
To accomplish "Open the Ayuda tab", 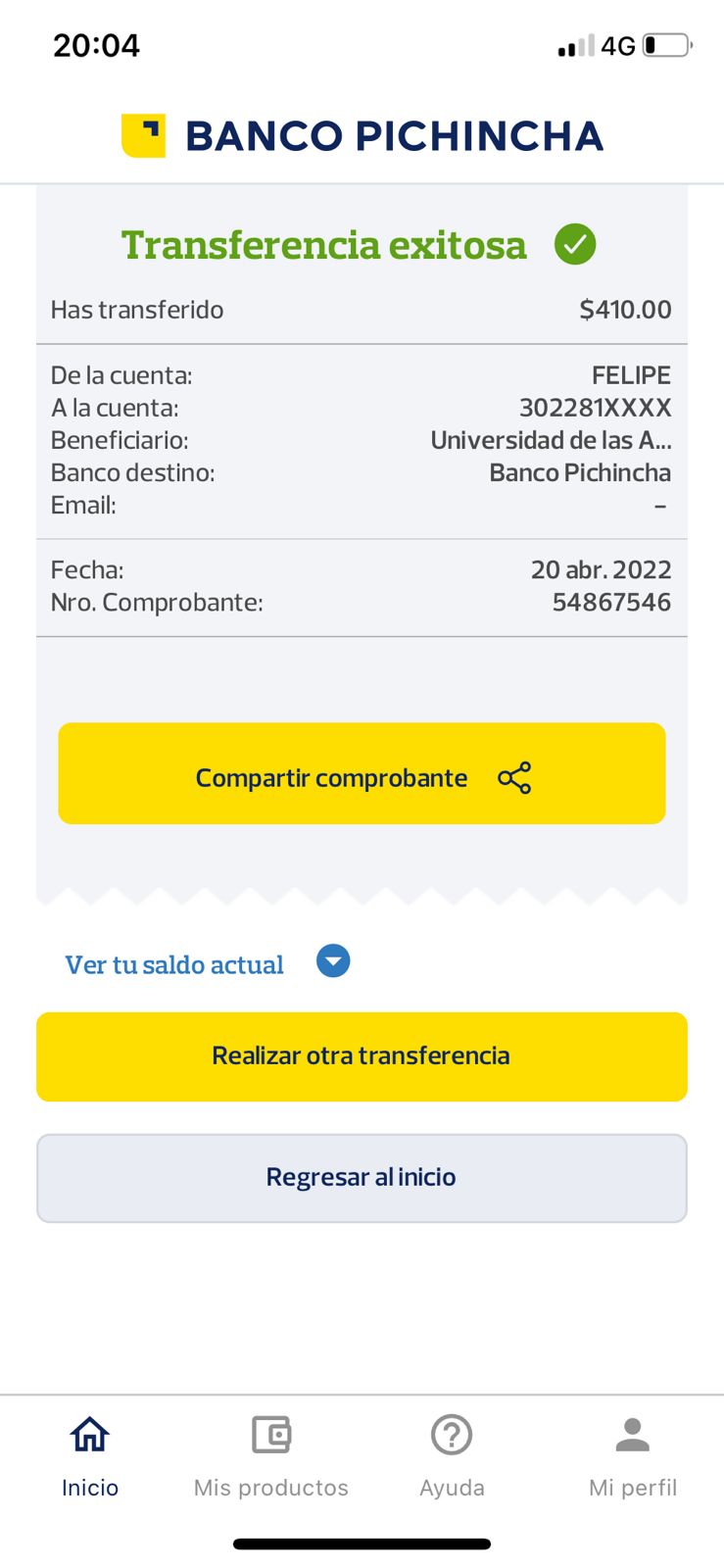I will 452,1456.
